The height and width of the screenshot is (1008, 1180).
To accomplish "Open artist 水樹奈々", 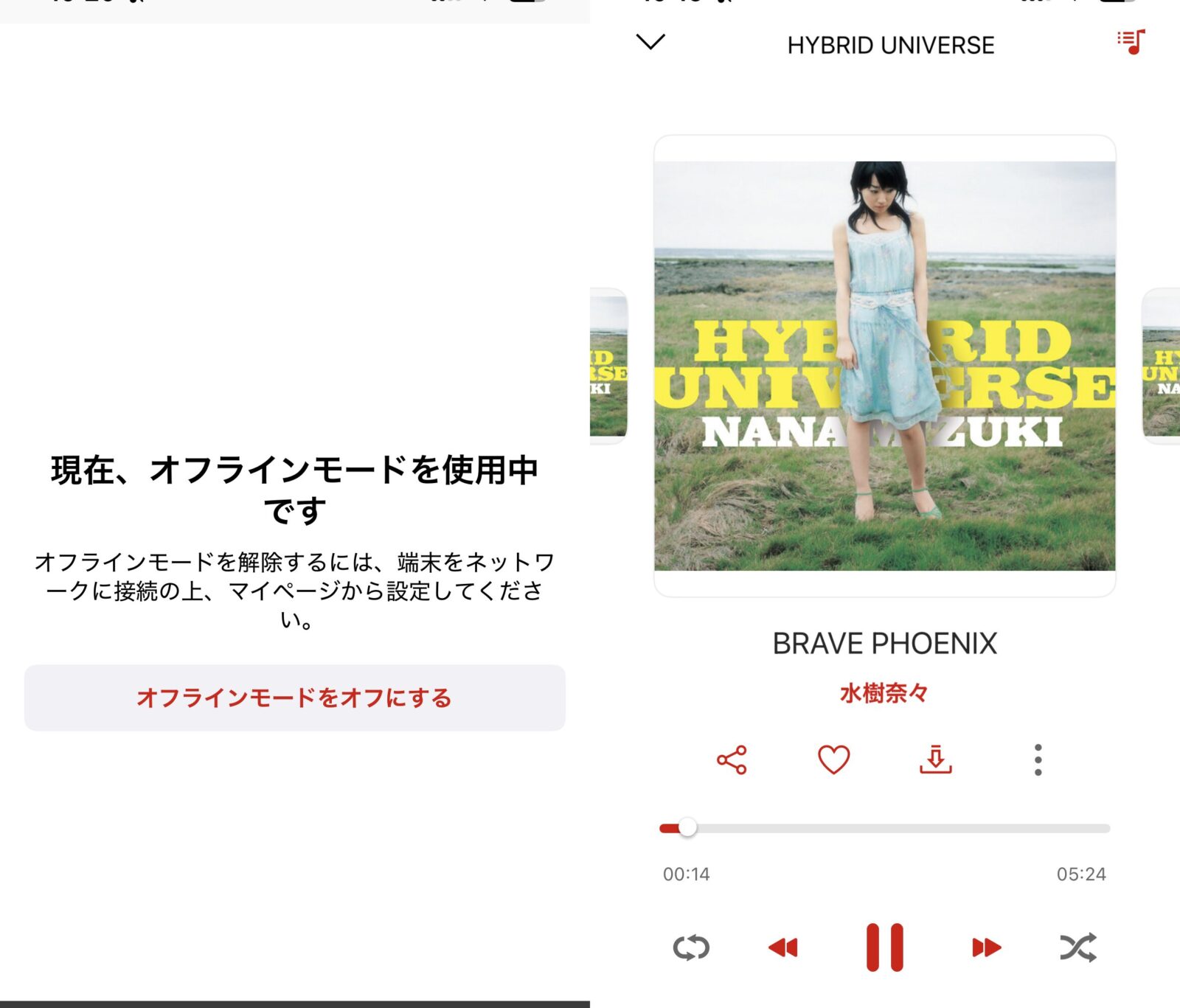I will point(884,693).
